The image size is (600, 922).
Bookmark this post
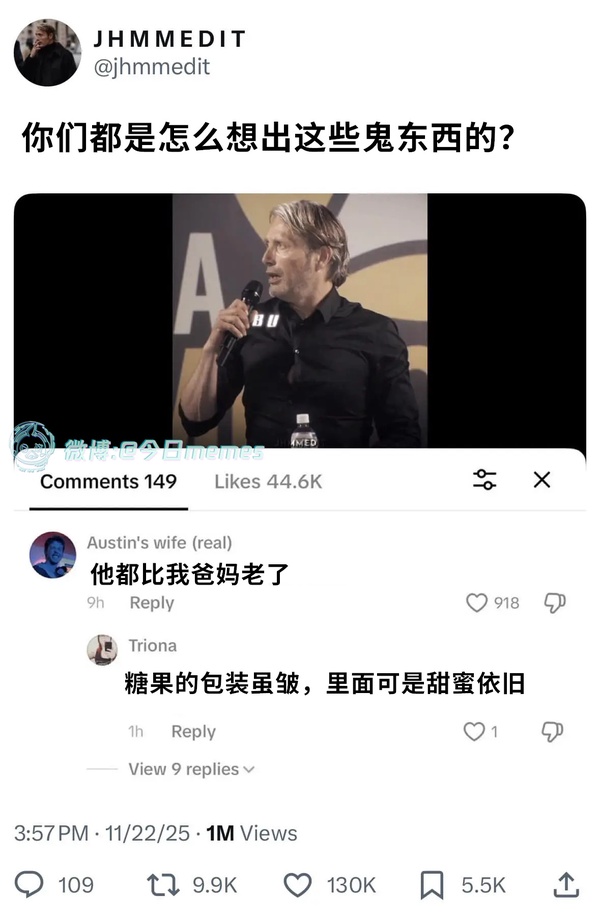[x=432, y=884]
